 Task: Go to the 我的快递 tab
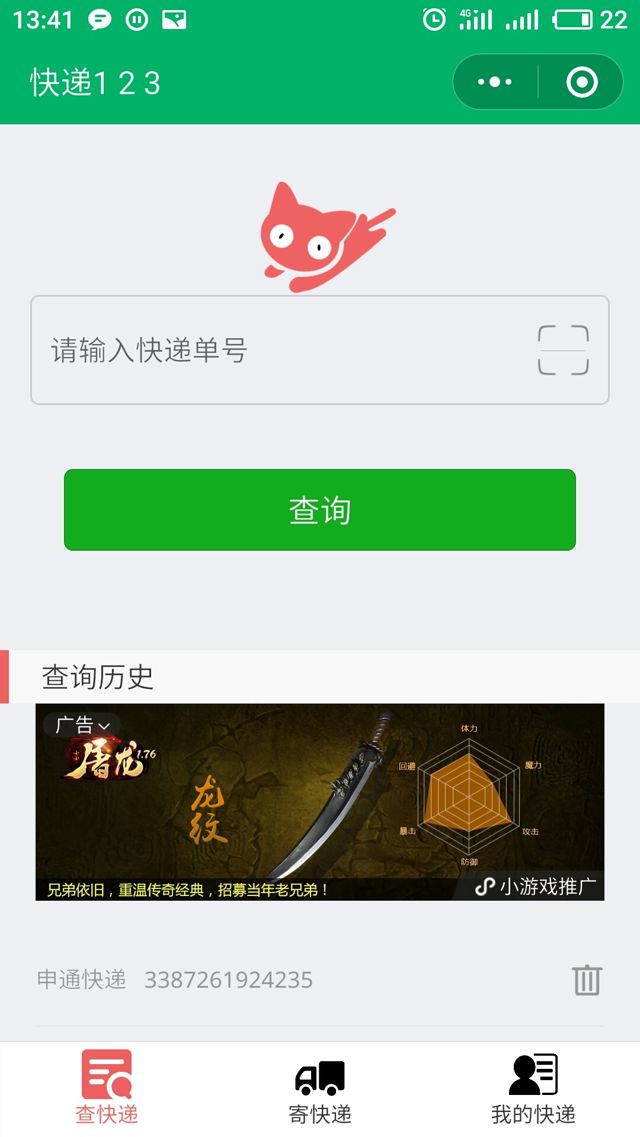tap(533, 1088)
